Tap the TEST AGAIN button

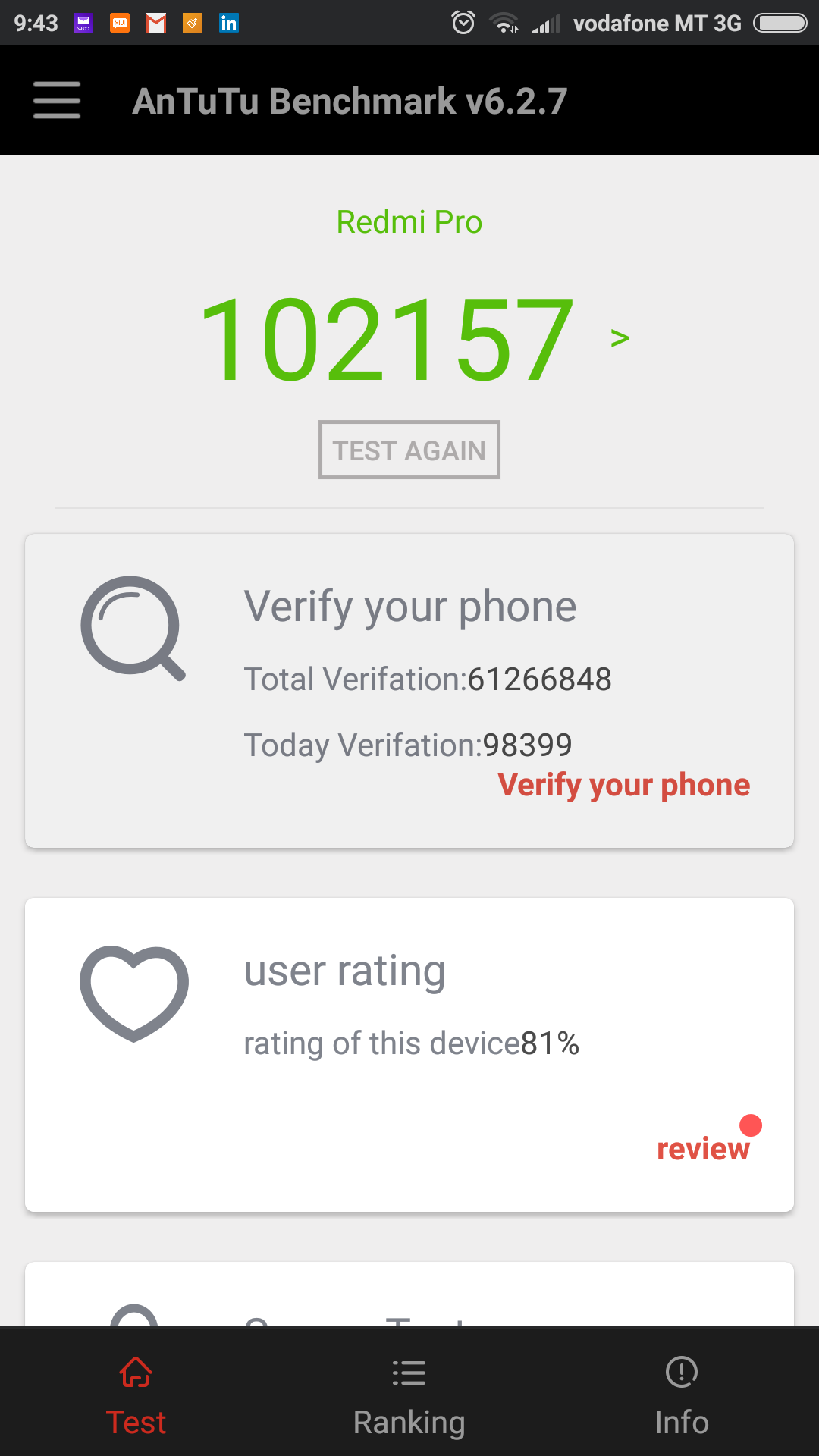click(409, 450)
